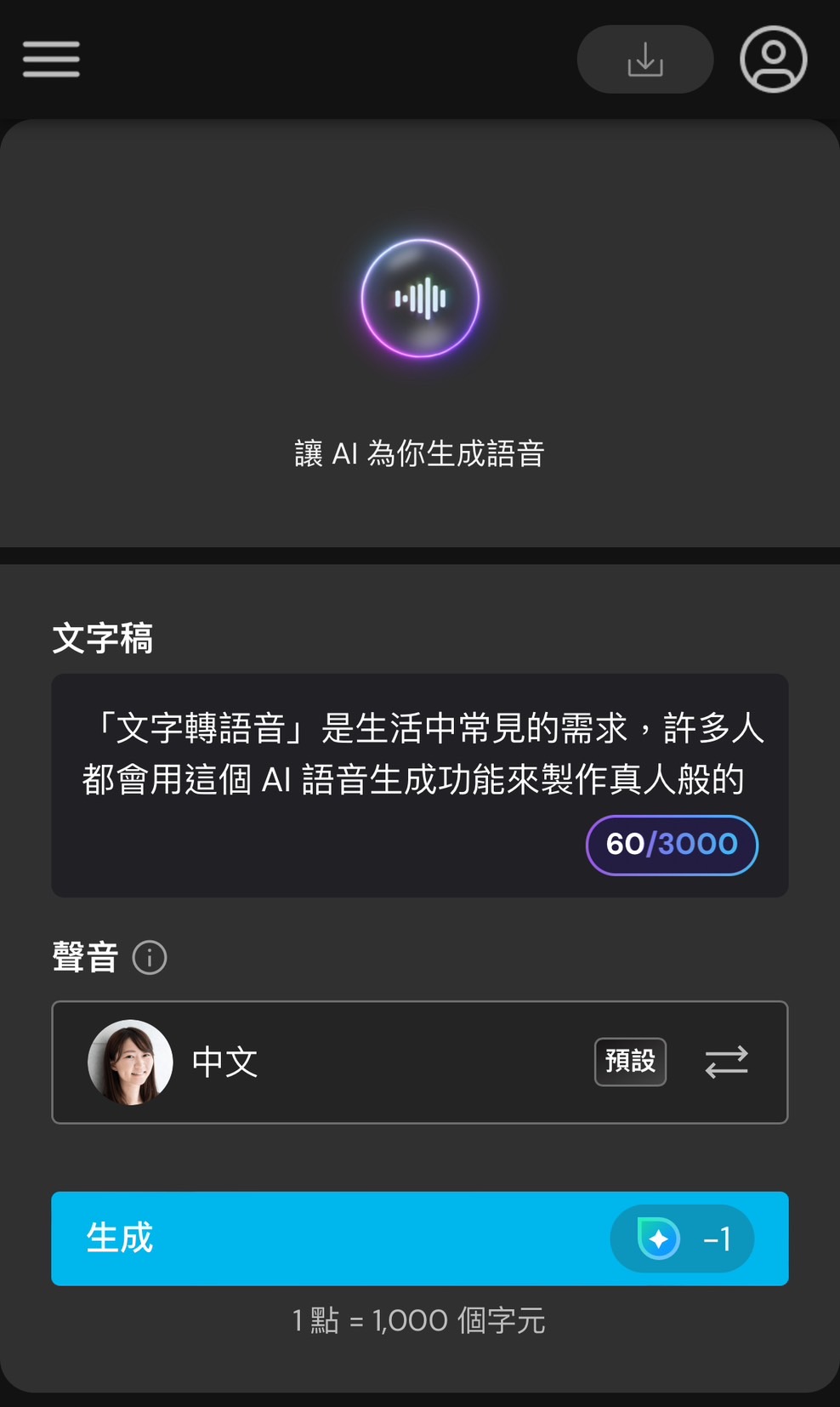Tap the download button
The height and width of the screenshot is (1407, 840).
pyautogui.click(x=644, y=60)
